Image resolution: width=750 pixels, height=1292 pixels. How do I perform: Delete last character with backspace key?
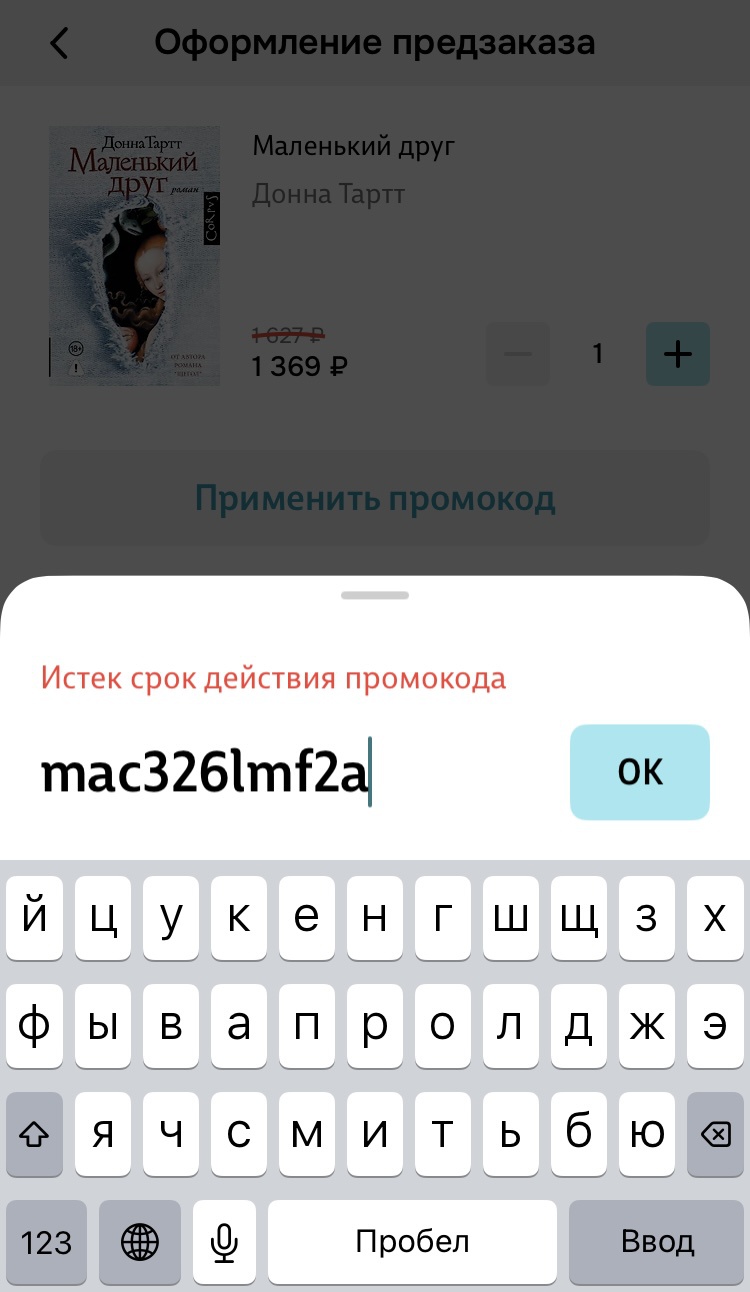pos(714,1133)
